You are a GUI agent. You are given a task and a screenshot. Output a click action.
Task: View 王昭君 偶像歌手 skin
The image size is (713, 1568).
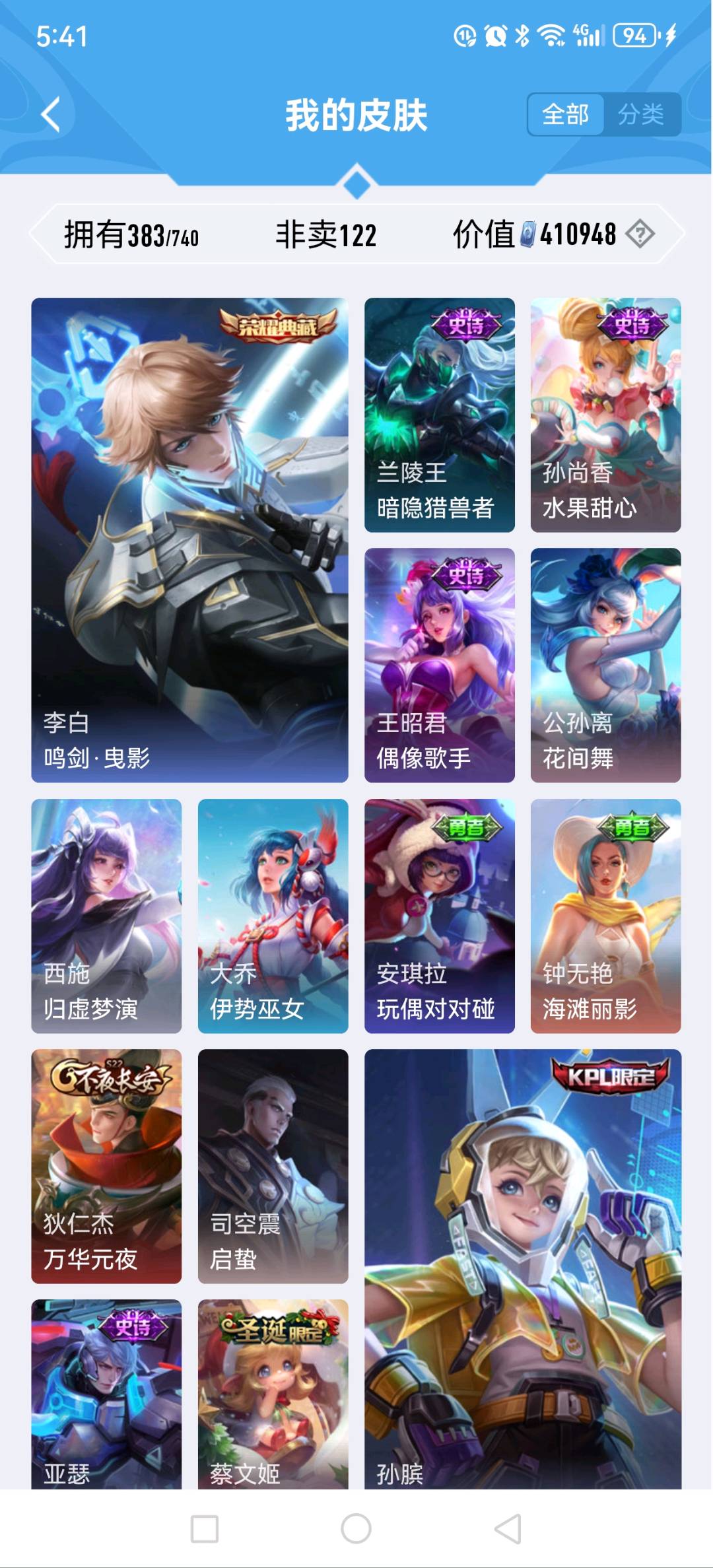[439, 665]
